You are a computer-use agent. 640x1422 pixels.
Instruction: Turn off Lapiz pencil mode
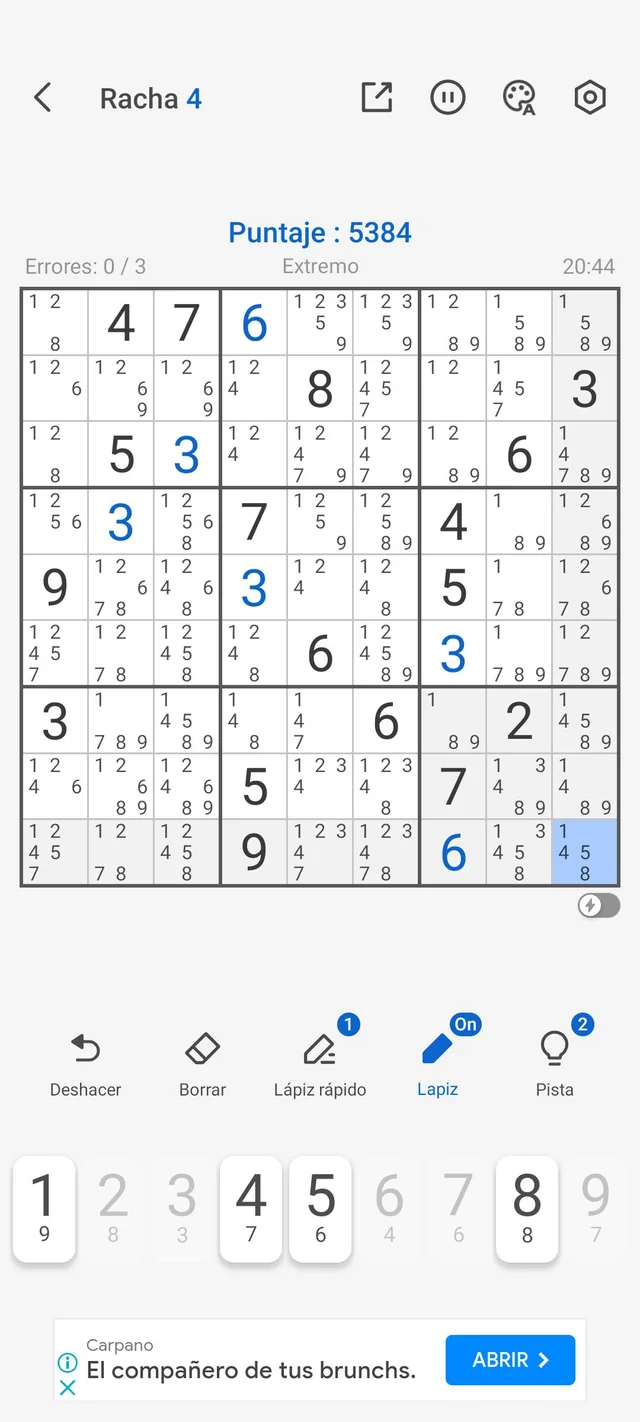tap(438, 1066)
